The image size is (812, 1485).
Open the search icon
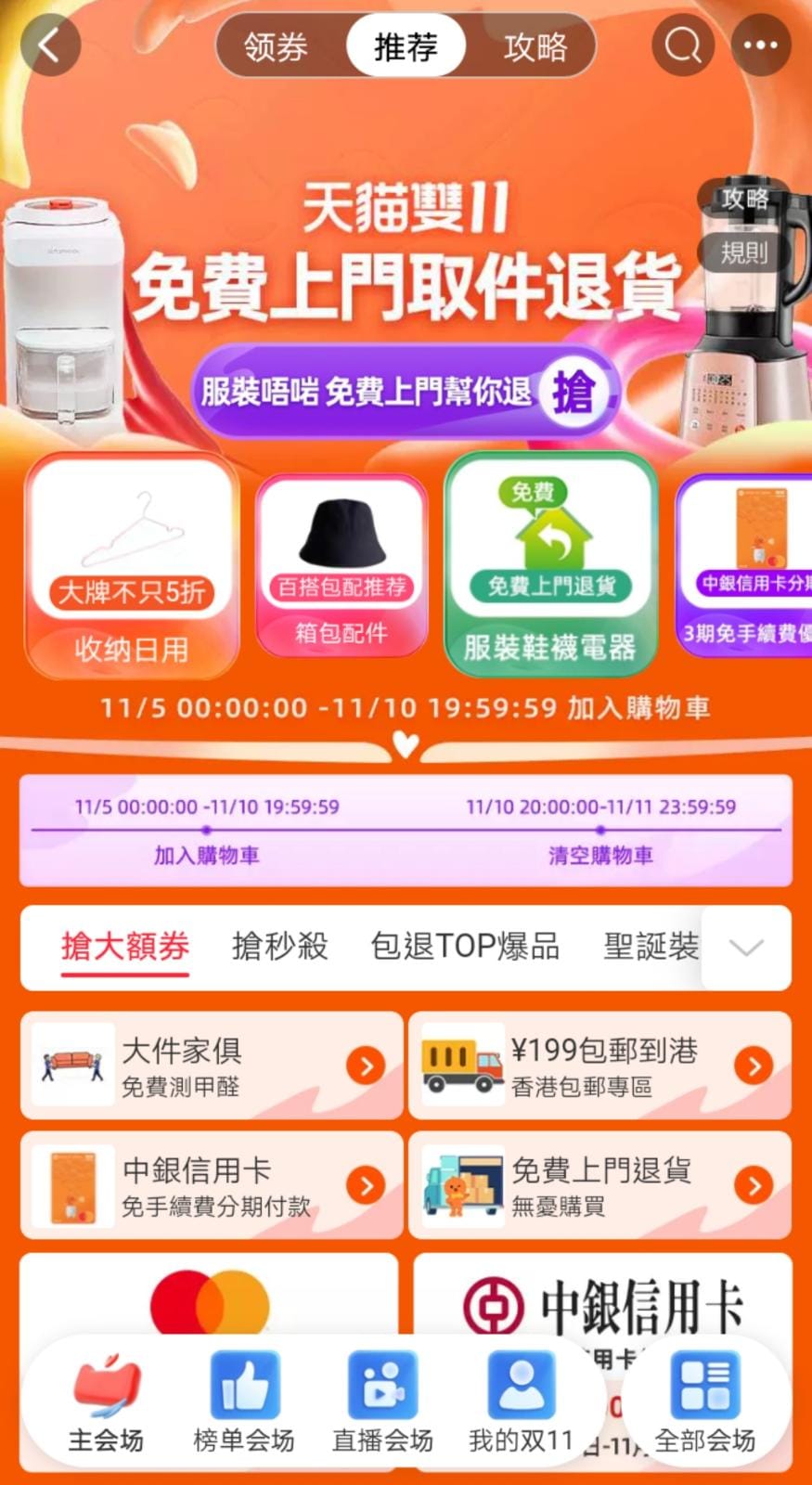click(683, 45)
